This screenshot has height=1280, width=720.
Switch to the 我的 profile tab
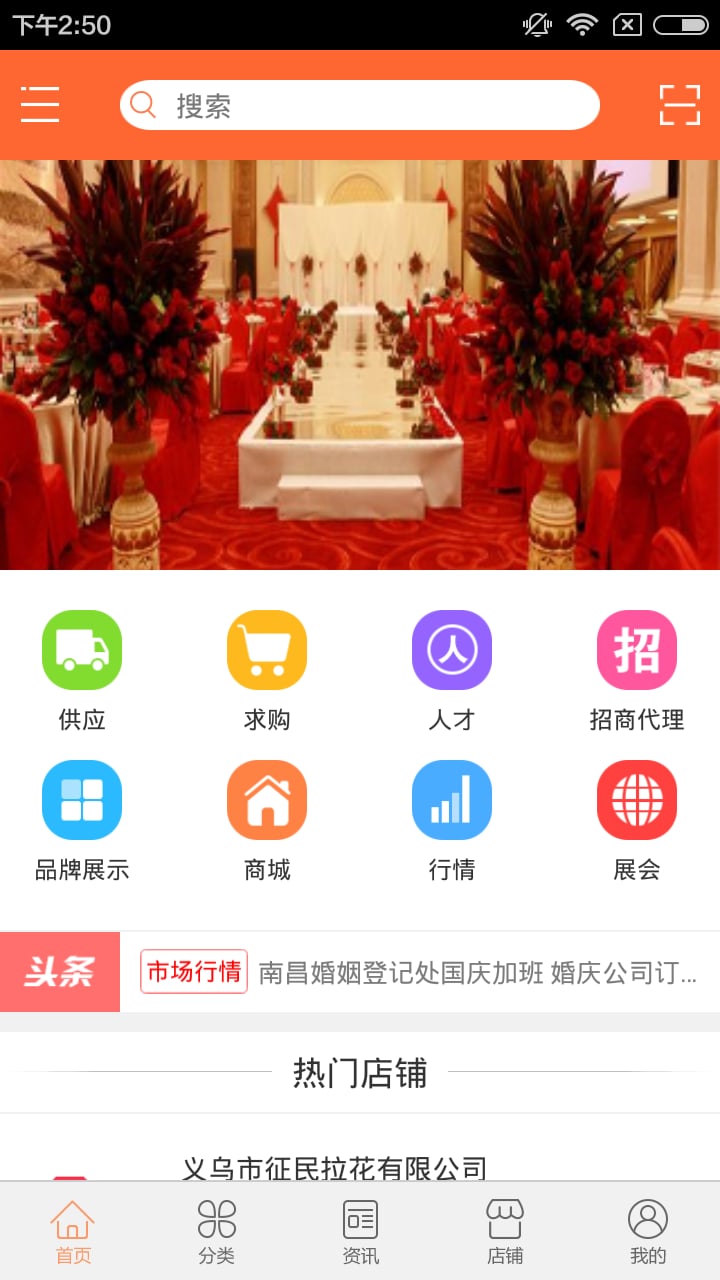click(648, 1232)
